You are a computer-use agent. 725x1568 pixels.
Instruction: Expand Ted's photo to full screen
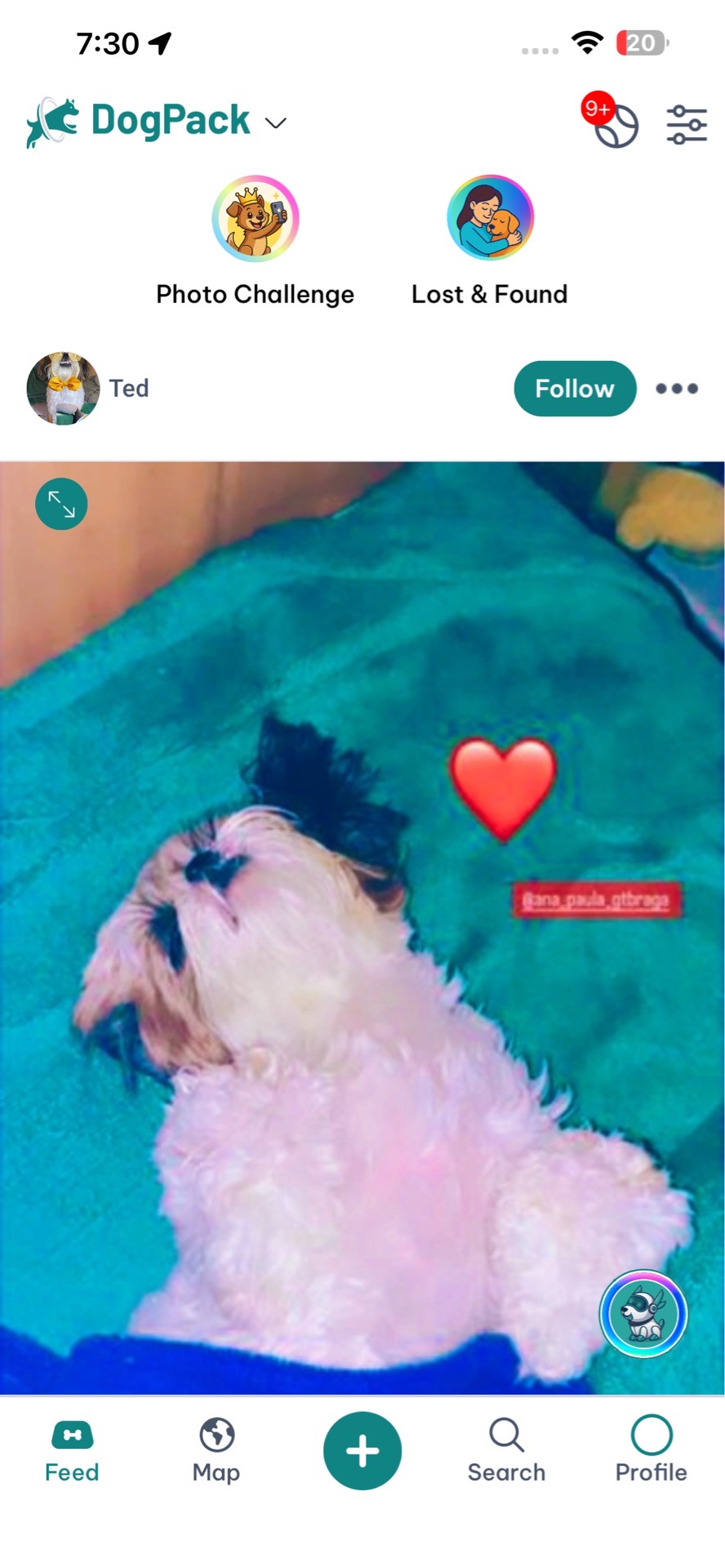(61, 504)
